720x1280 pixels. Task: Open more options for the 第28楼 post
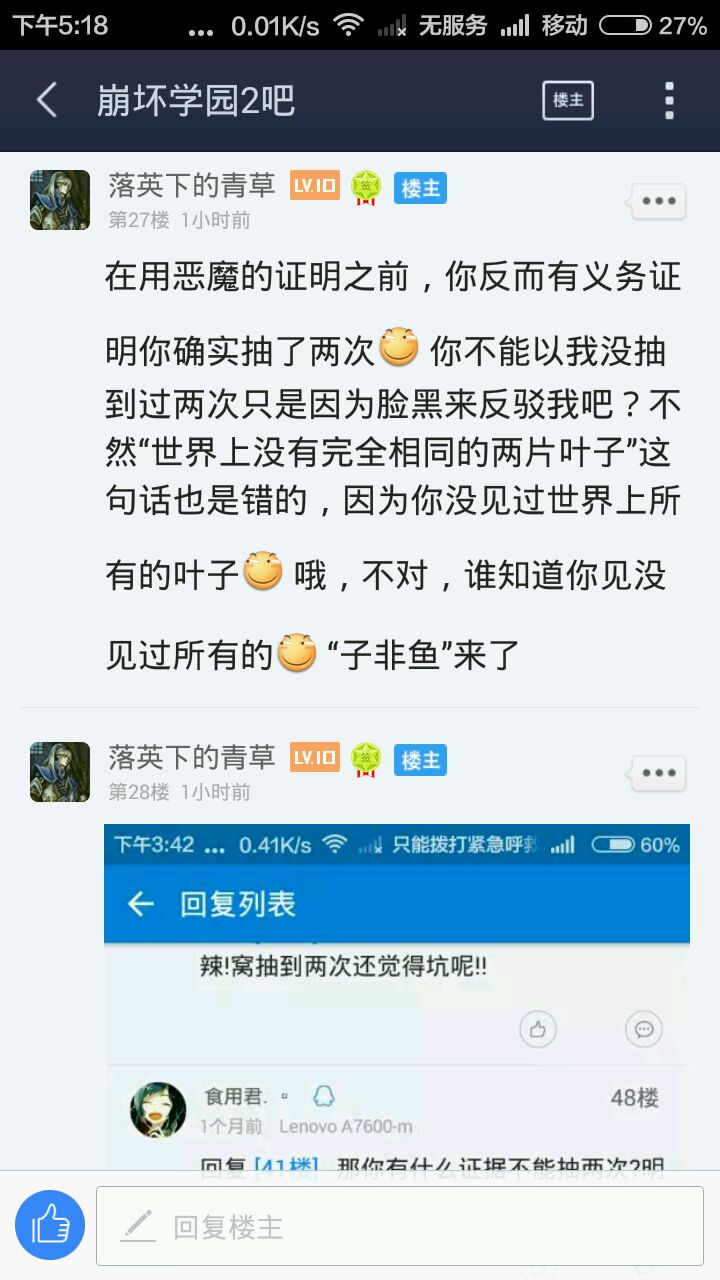click(659, 773)
